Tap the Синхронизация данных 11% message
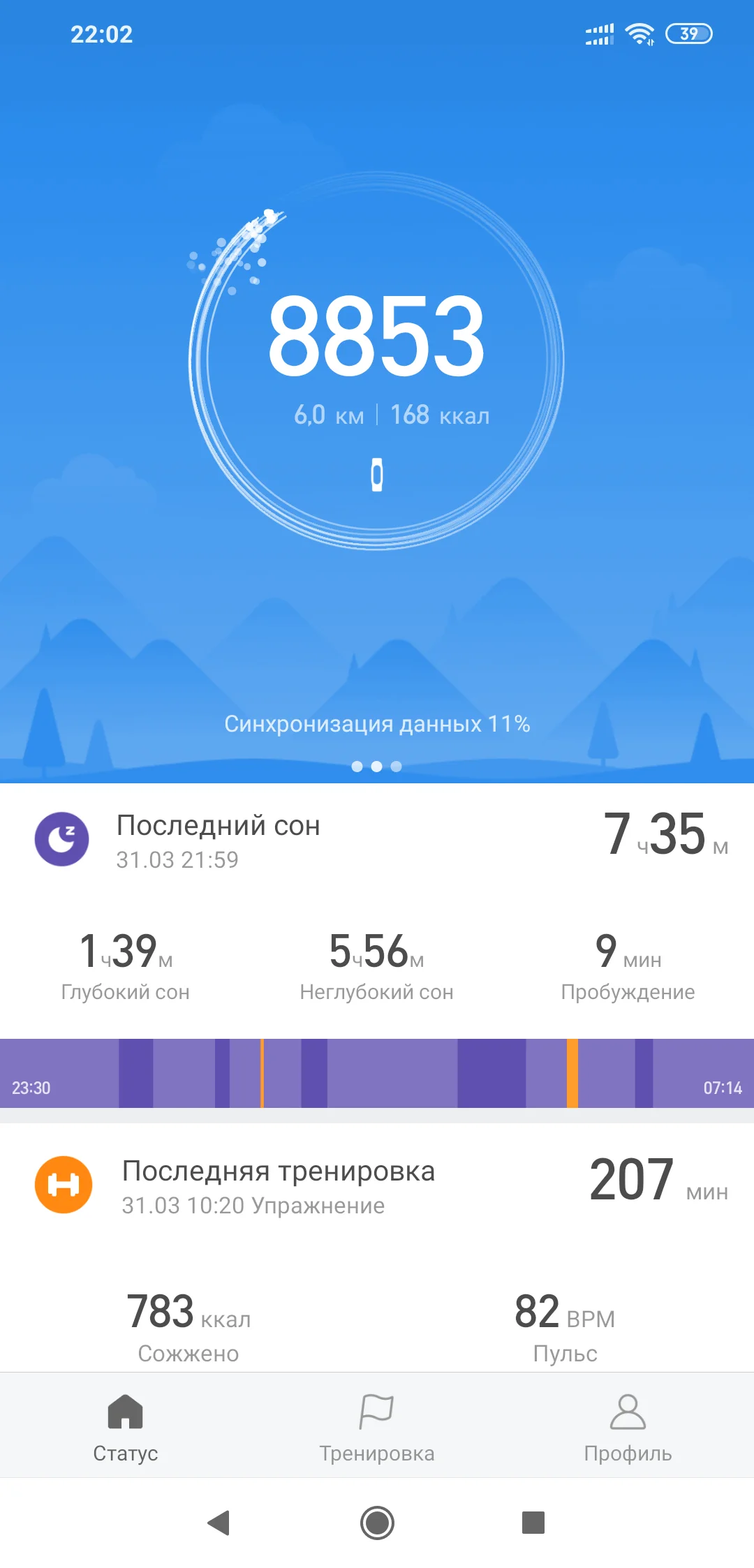The image size is (754, 1568). pyautogui.click(x=377, y=725)
